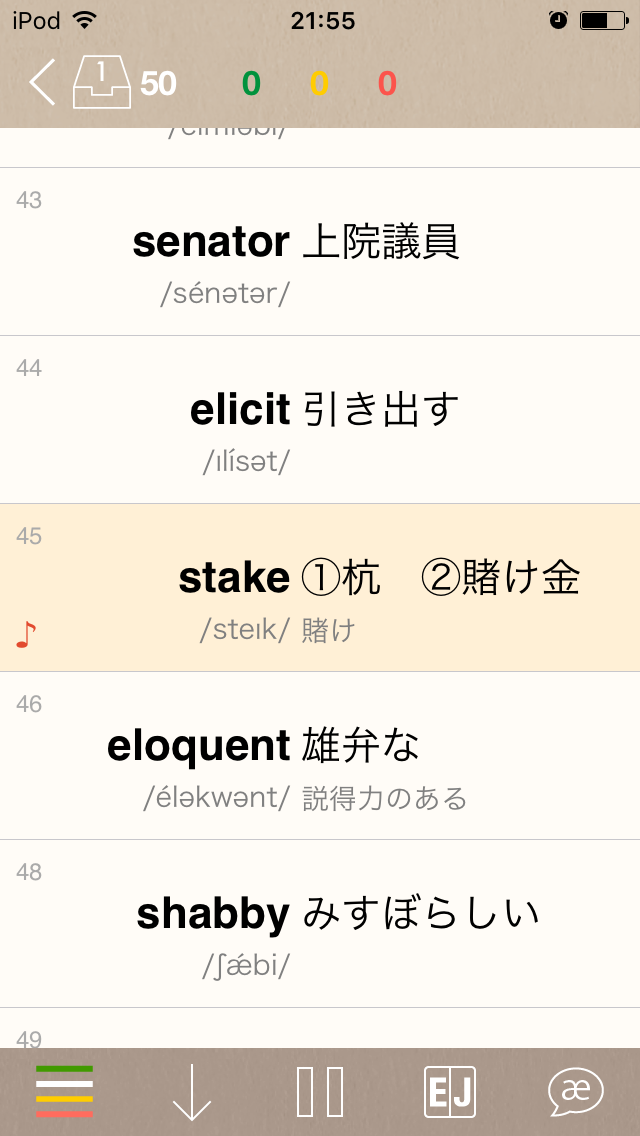Pause the word playback
The image size is (640, 1136).
pyautogui.click(x=320, y=1091)
